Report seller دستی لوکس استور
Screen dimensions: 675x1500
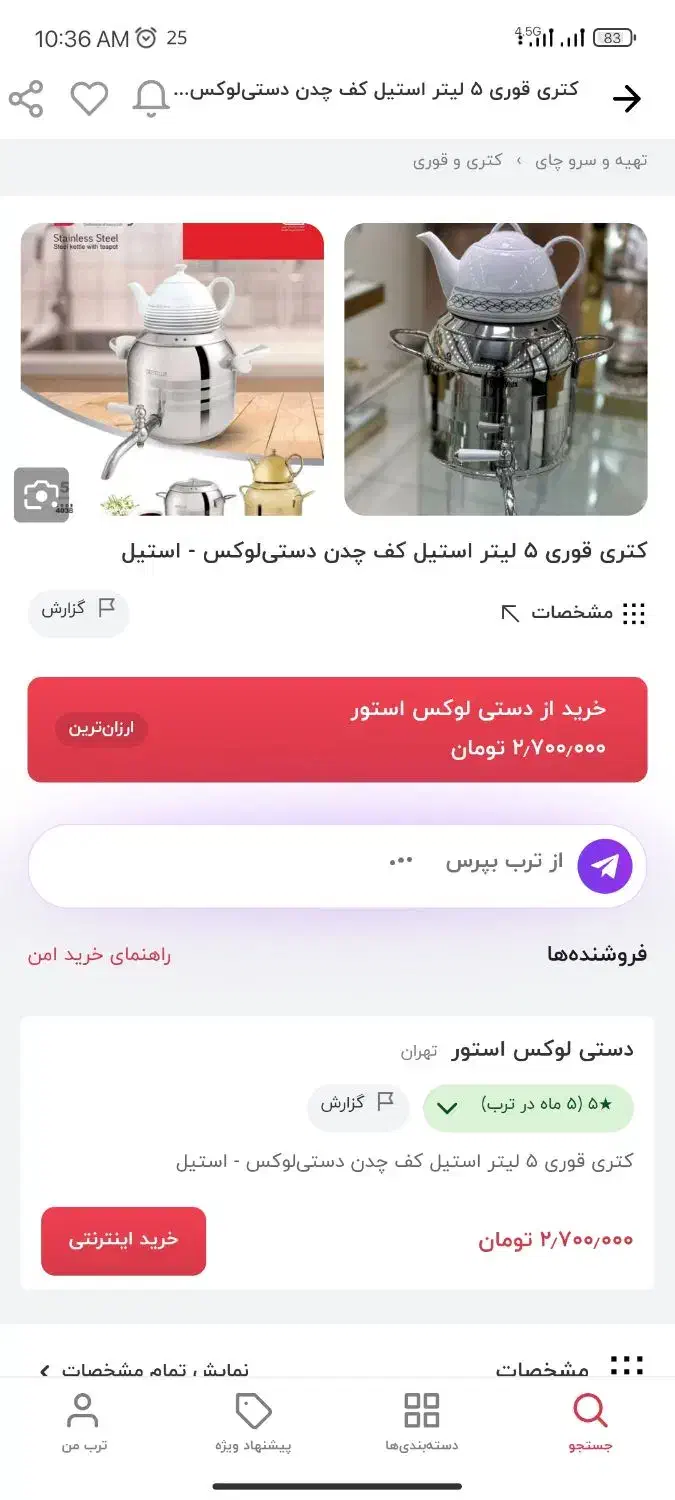pyautogui.click(x=357, y=1104)
